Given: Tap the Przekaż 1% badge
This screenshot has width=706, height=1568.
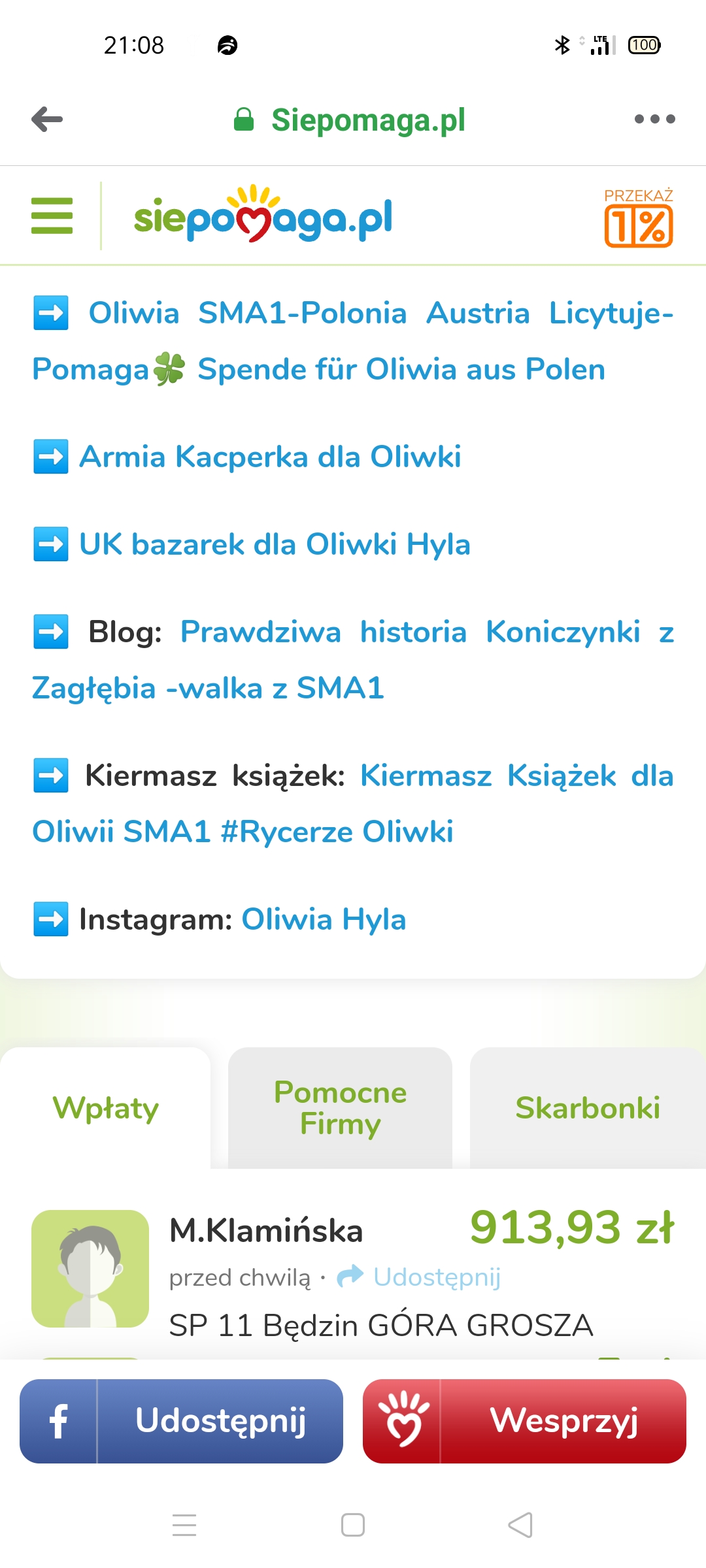Looking at the screenshot, I should coord(639,218).
